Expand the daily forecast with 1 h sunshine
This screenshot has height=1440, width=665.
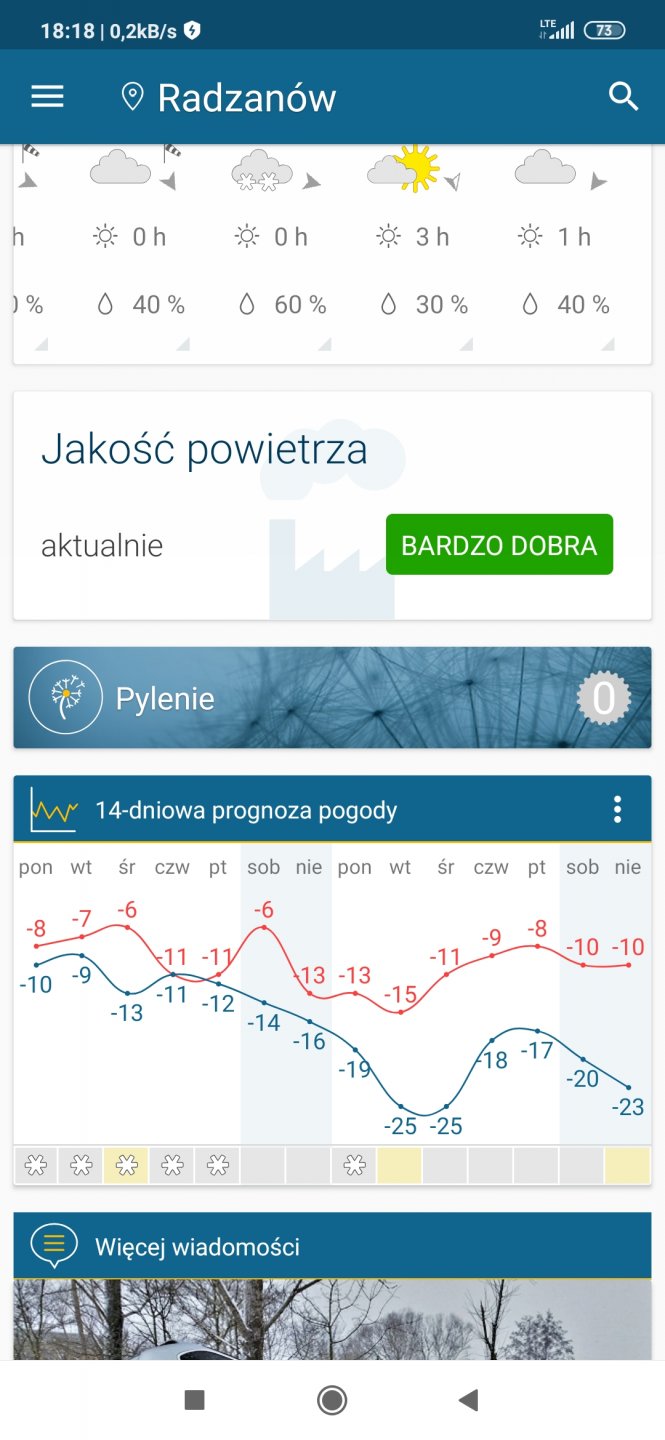click(x=565, y=250)
